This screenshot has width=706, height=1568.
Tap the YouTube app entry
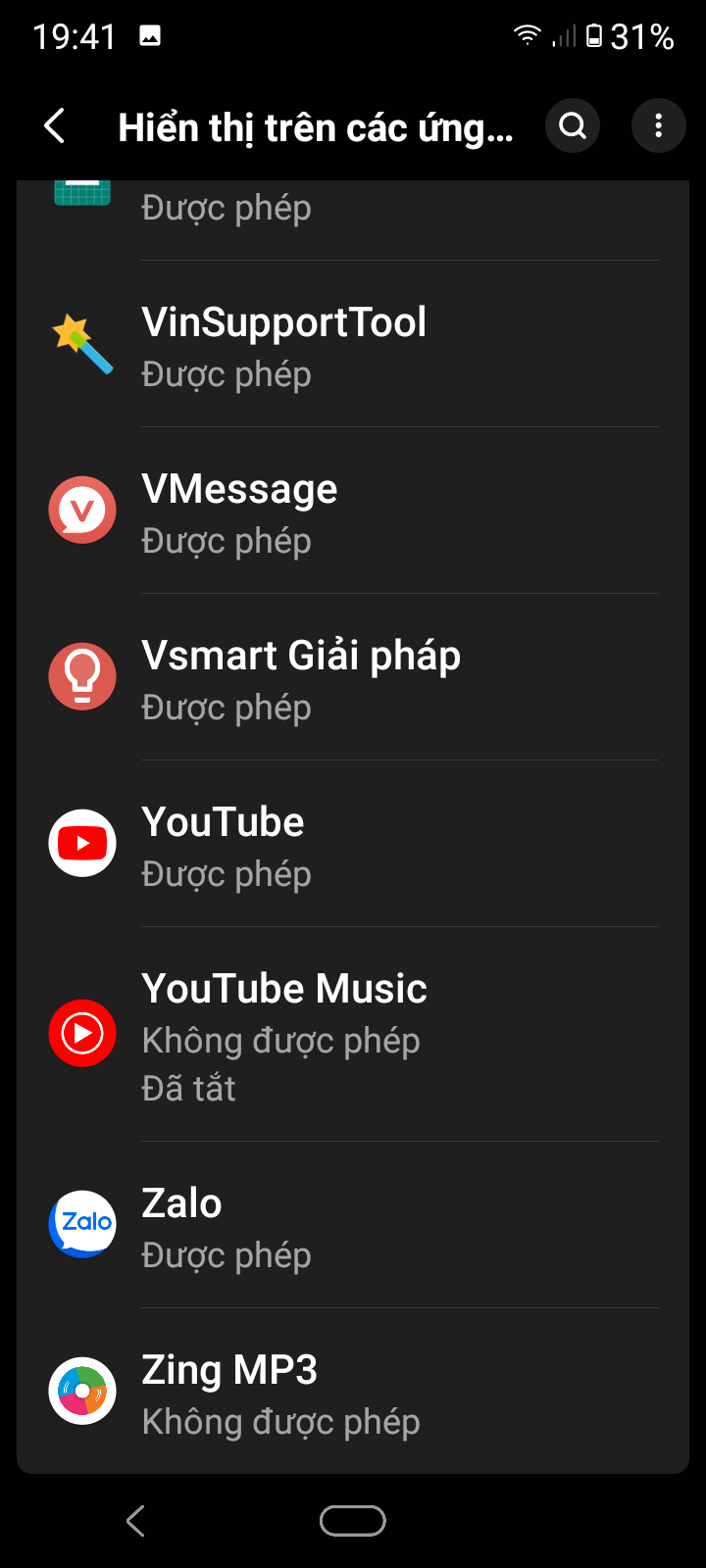353,846
